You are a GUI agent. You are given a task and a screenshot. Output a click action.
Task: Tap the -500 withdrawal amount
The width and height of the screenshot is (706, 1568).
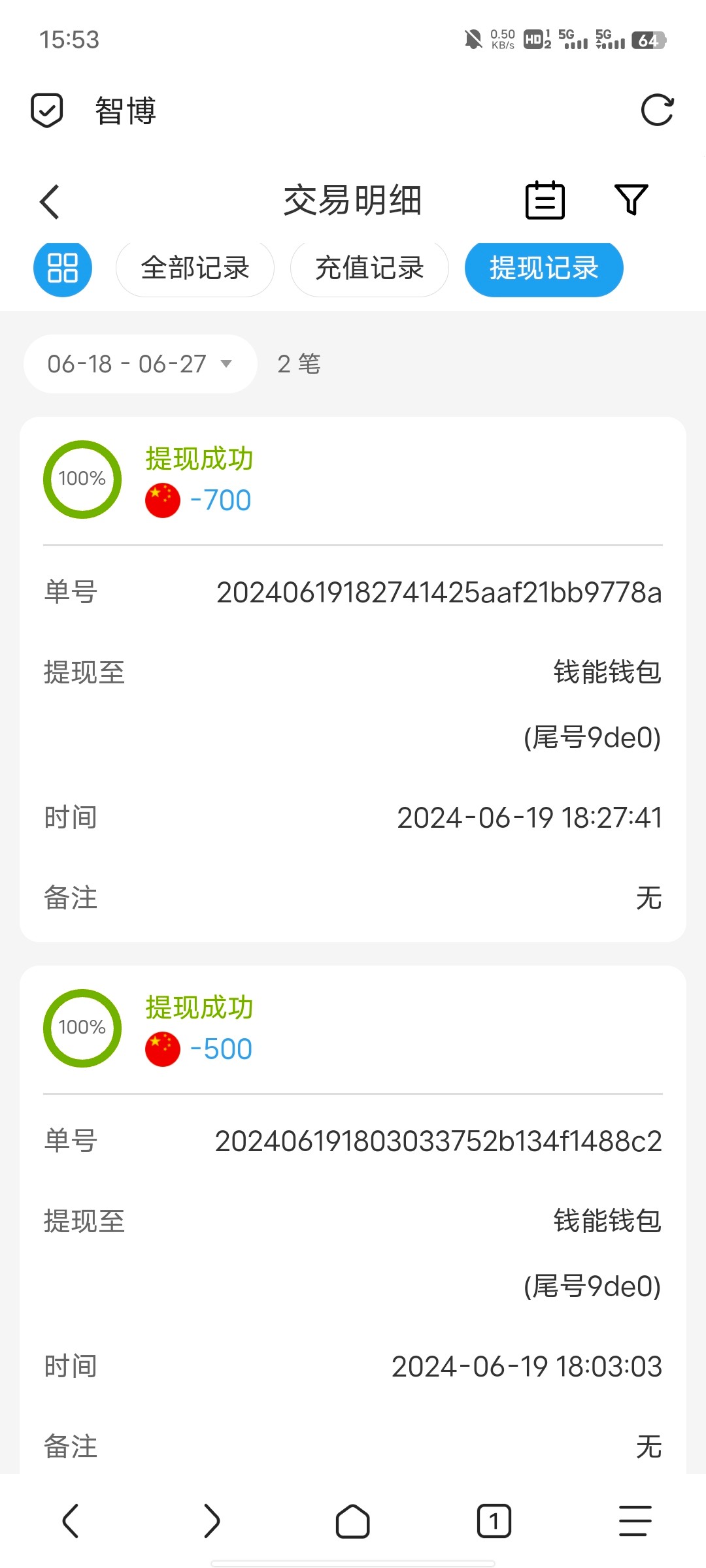(x=222, y=1047)
